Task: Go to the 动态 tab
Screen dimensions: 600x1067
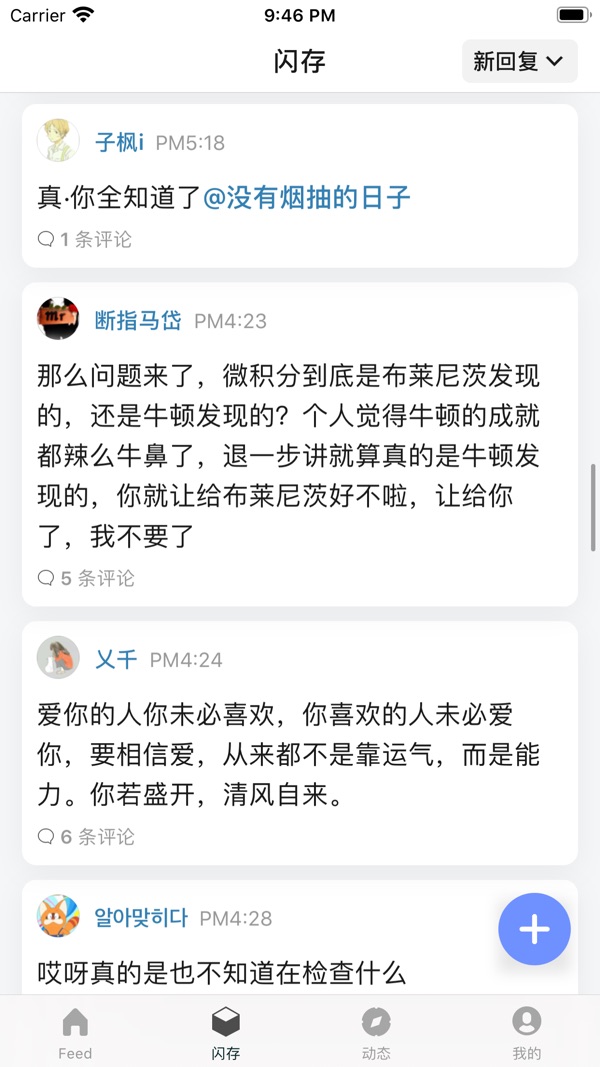Action: [376, 1033]
